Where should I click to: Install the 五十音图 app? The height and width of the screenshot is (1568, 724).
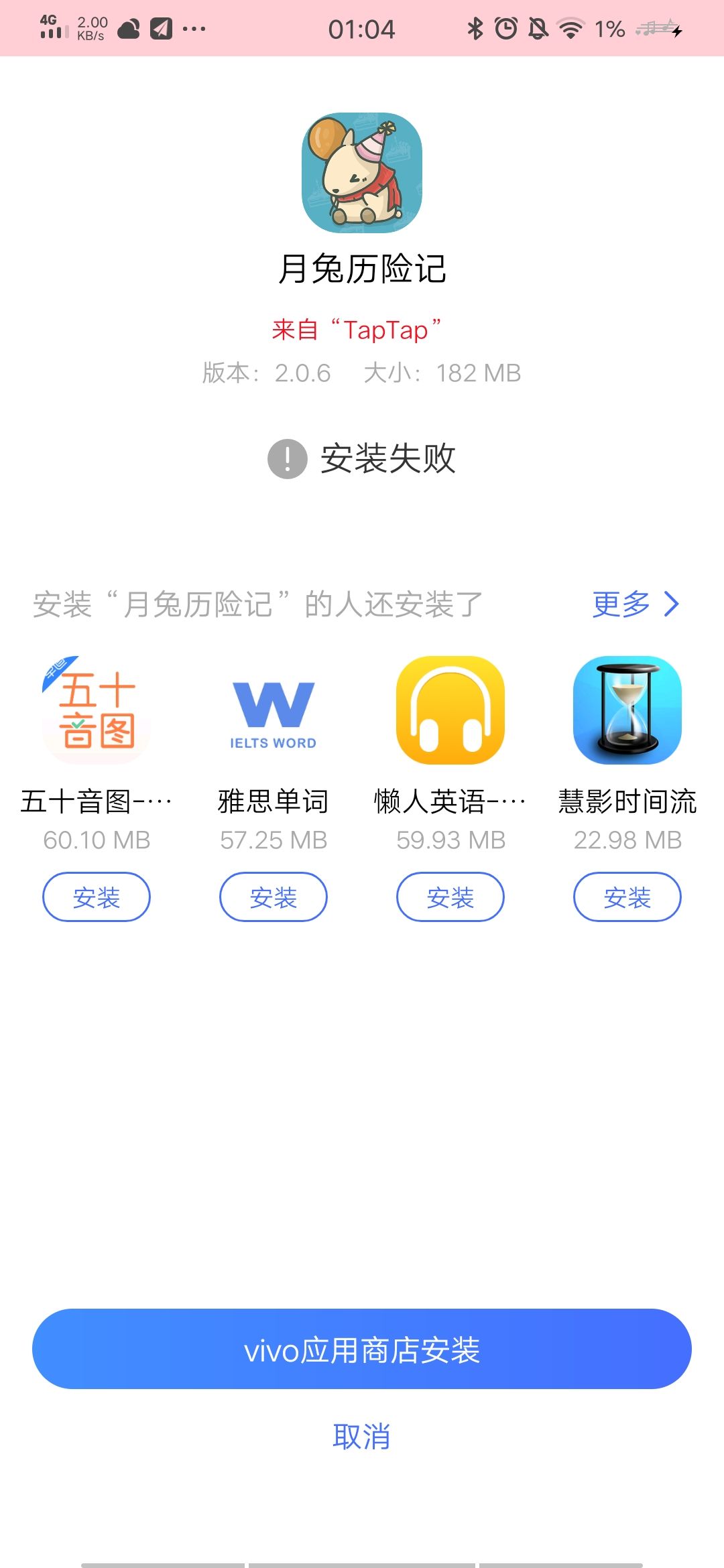pos(97,897)
